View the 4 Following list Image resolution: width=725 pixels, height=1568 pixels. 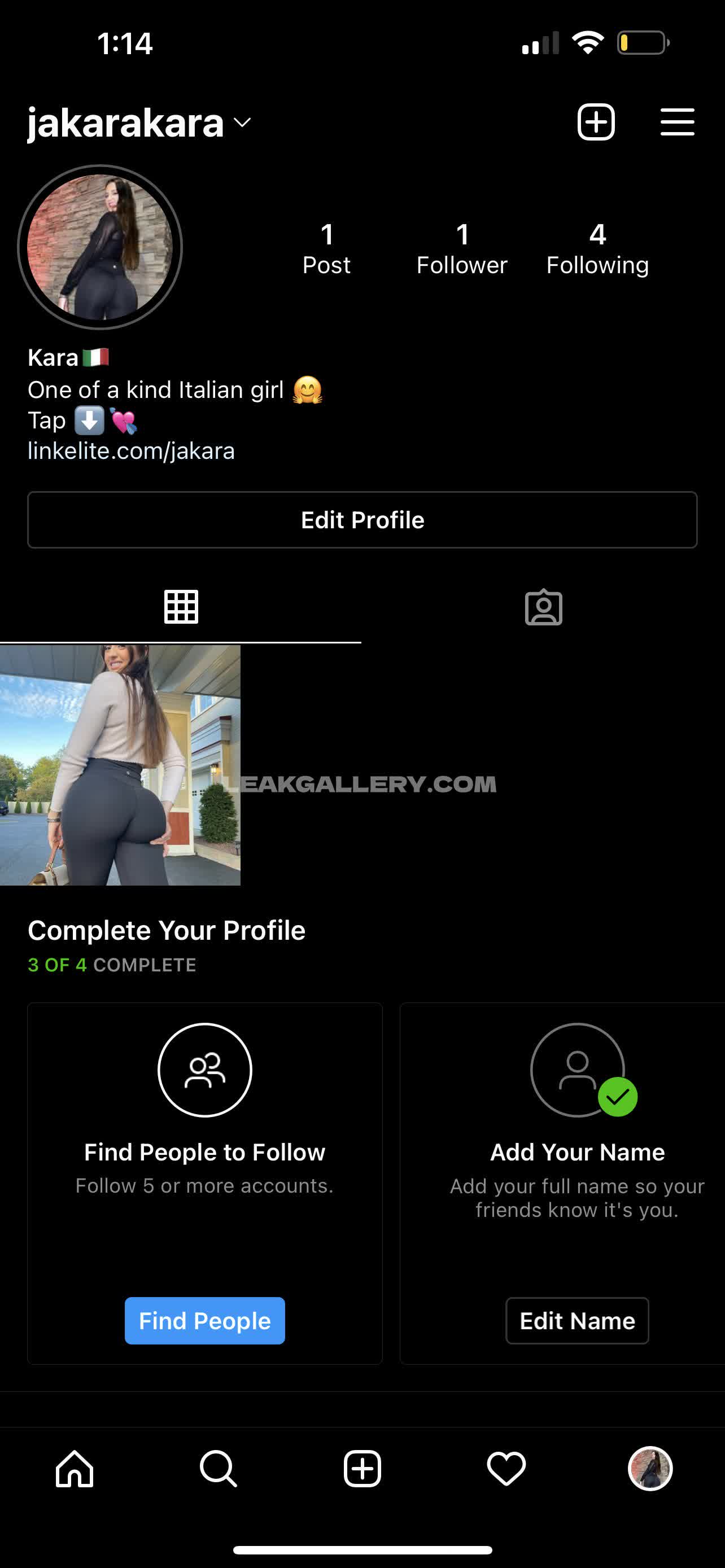pos(597,248)
